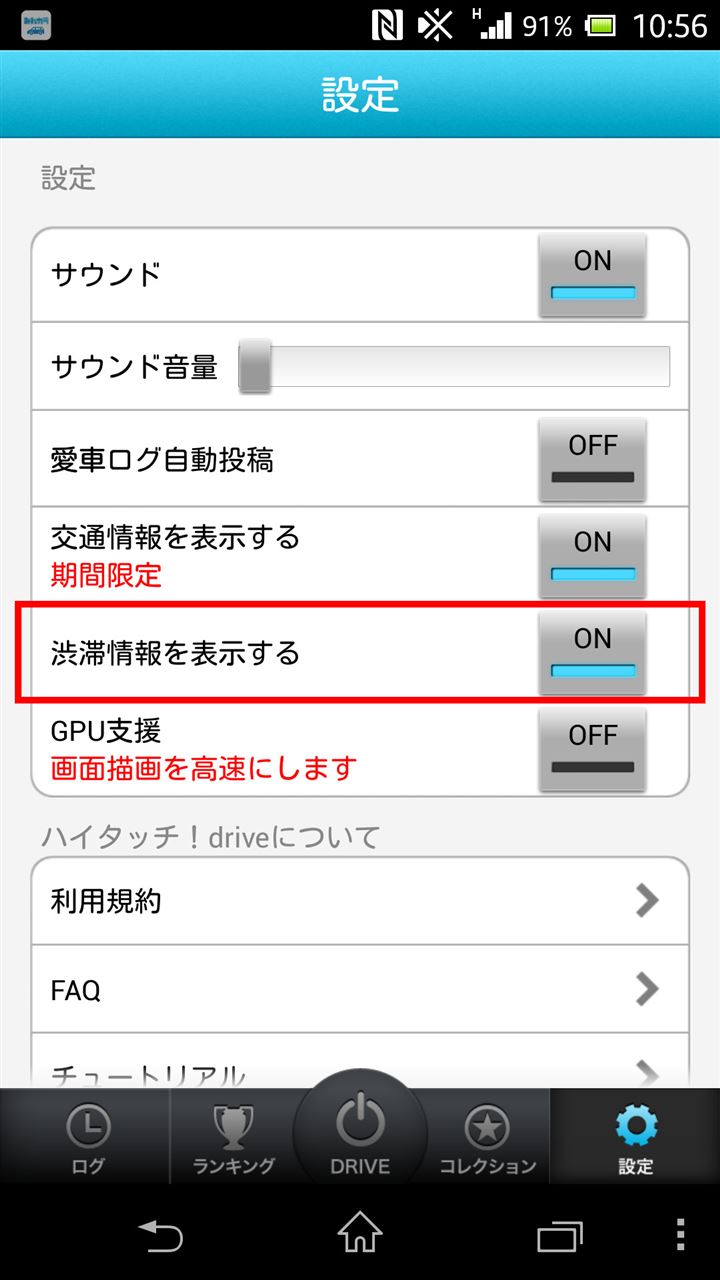Open the FAQ row
This screenshot has width=720, height=1280.
click(360, 990)
